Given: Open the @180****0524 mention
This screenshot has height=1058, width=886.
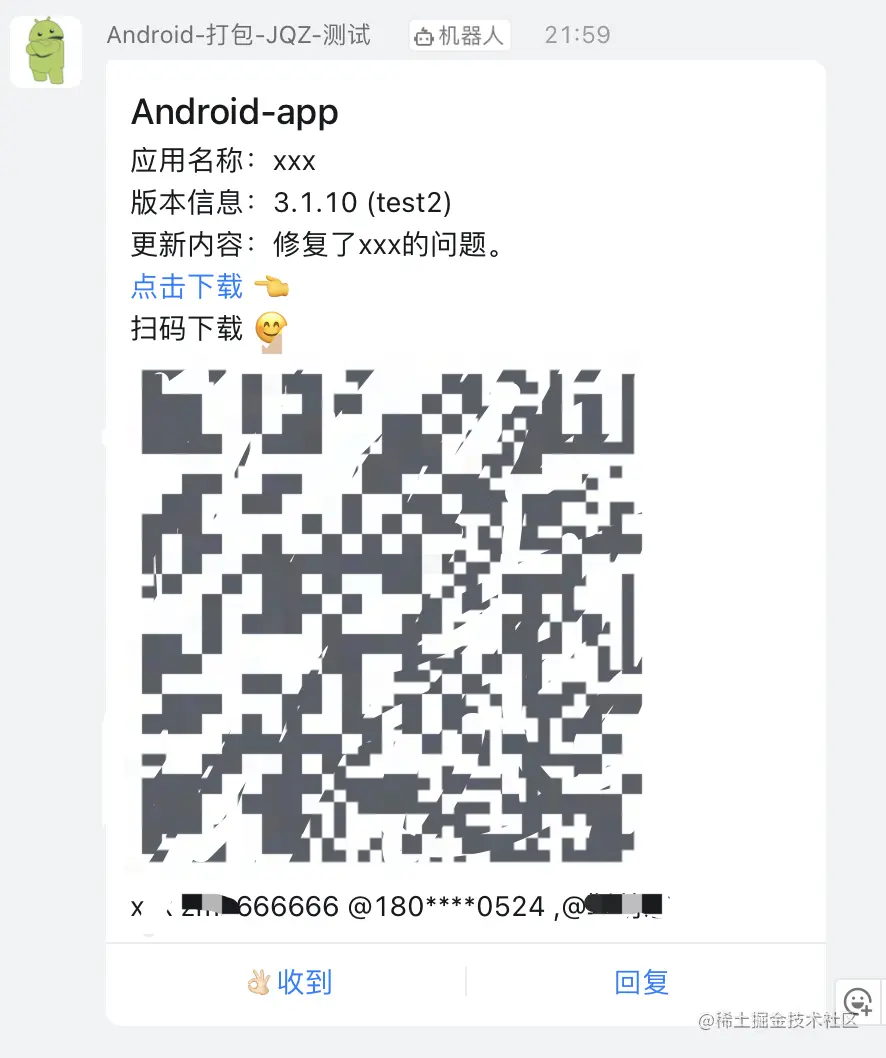Looking at the screenshot, I should [x=445, y=907].
